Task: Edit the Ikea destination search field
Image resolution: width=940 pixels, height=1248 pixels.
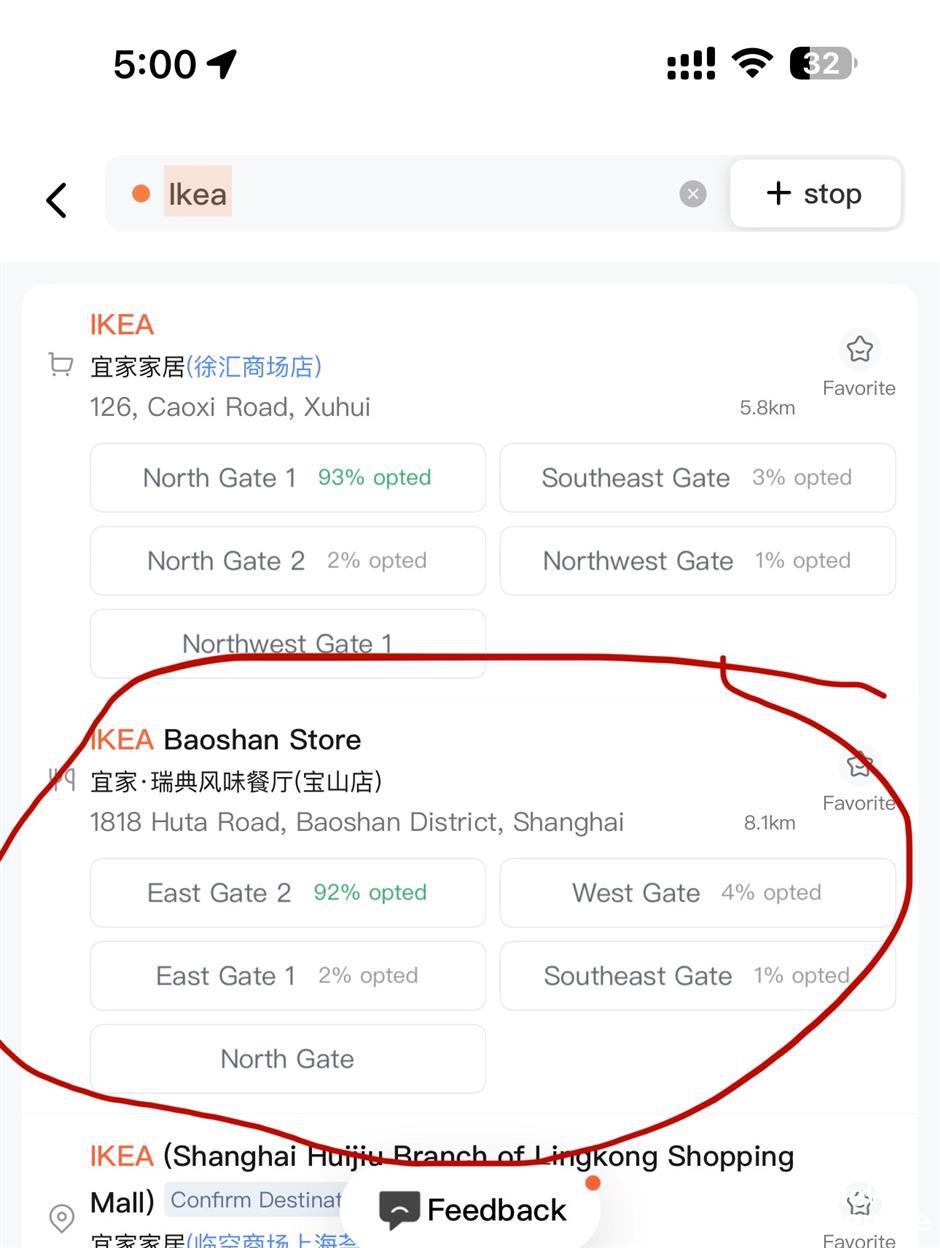Action: pos(420,194)
